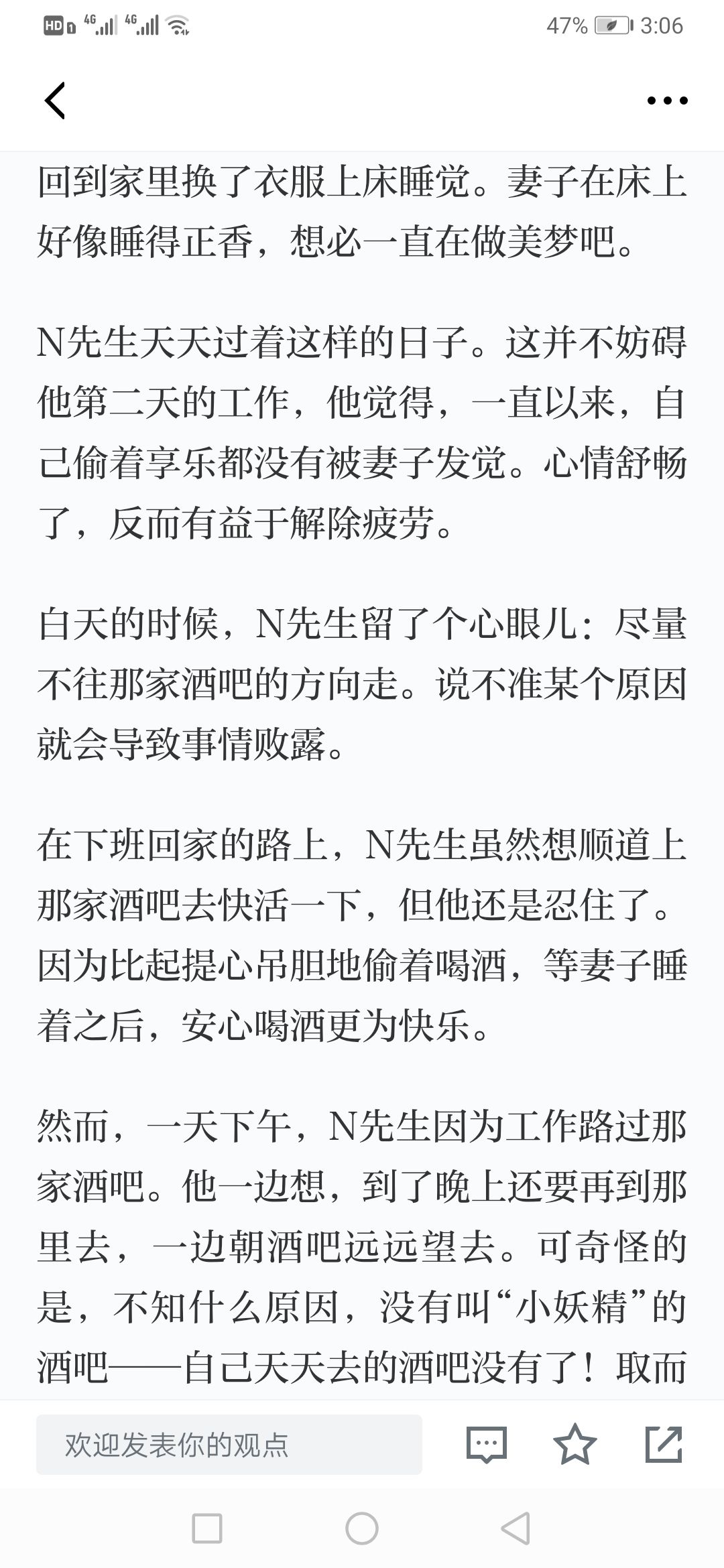Tap the system home button

[x=362, y=1528]
